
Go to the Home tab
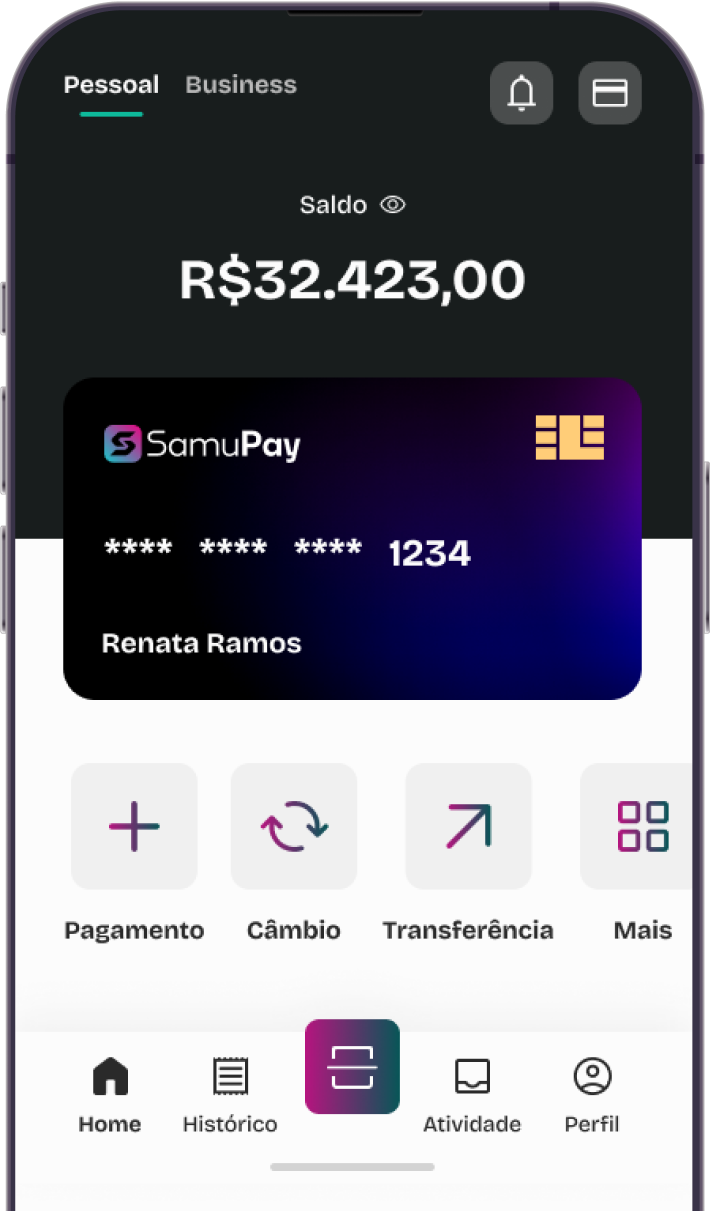[x=110, y=1095]
